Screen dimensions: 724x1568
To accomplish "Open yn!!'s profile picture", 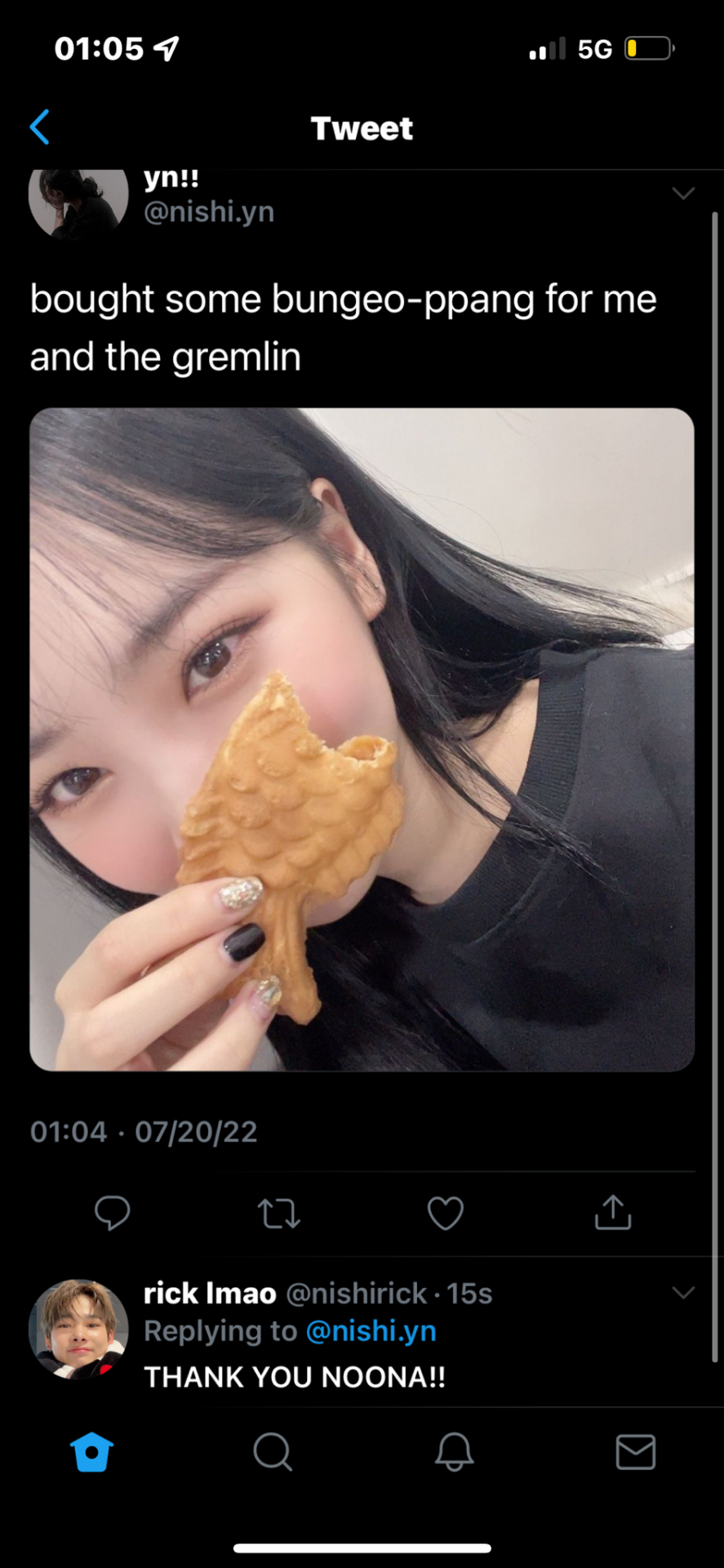I will click(x=78, y=200).
